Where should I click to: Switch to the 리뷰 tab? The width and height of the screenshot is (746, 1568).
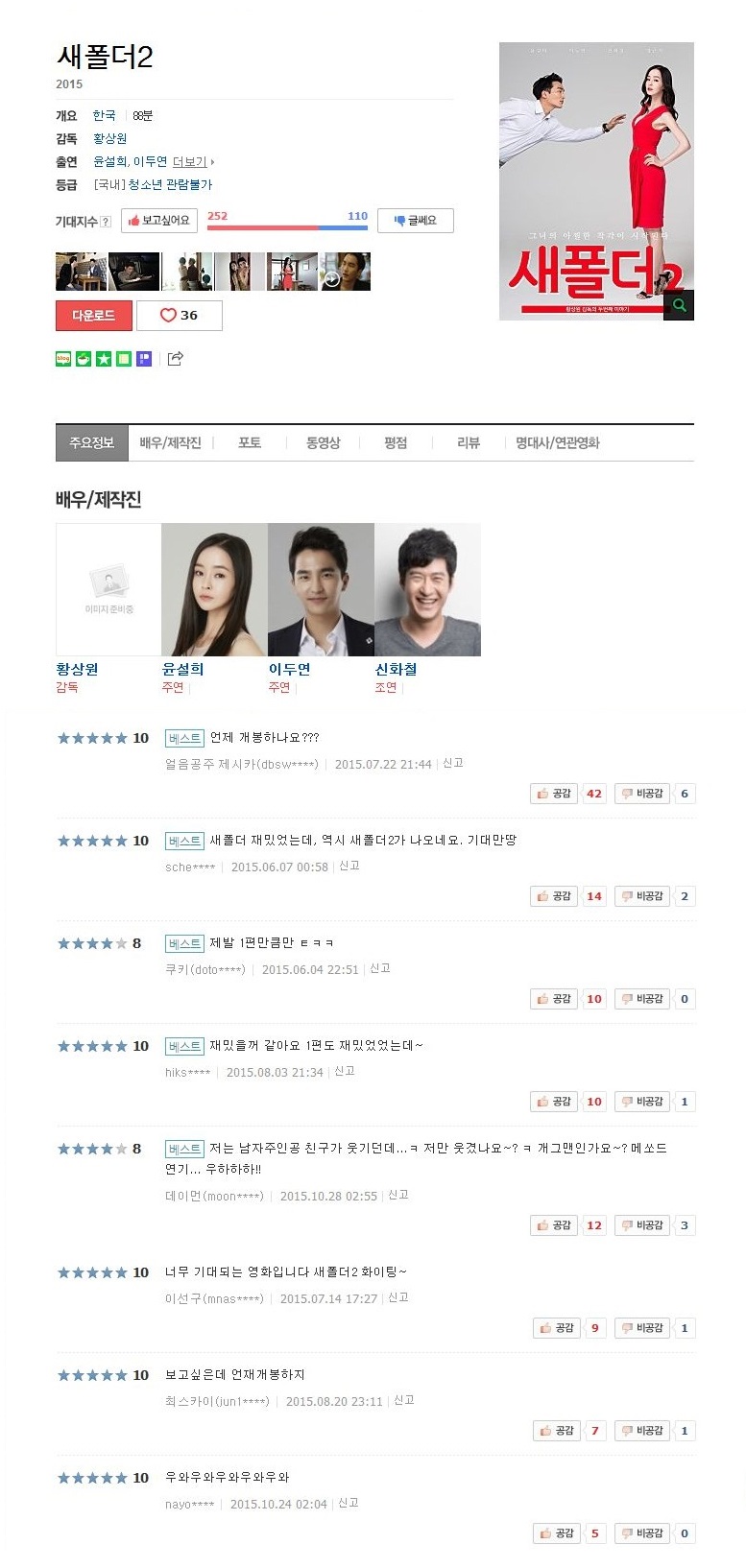click(469, 443)
